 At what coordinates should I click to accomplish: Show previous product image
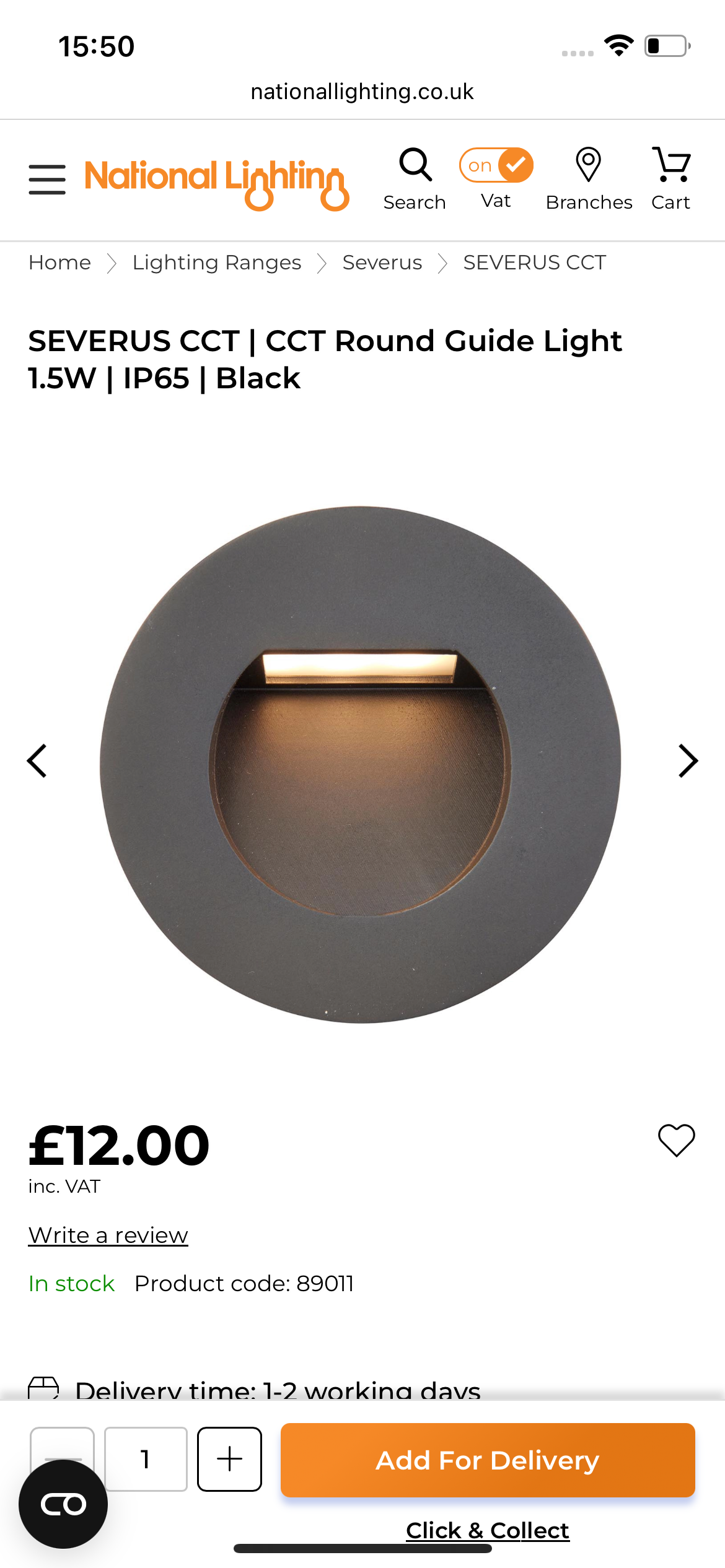tap(37, 760)
